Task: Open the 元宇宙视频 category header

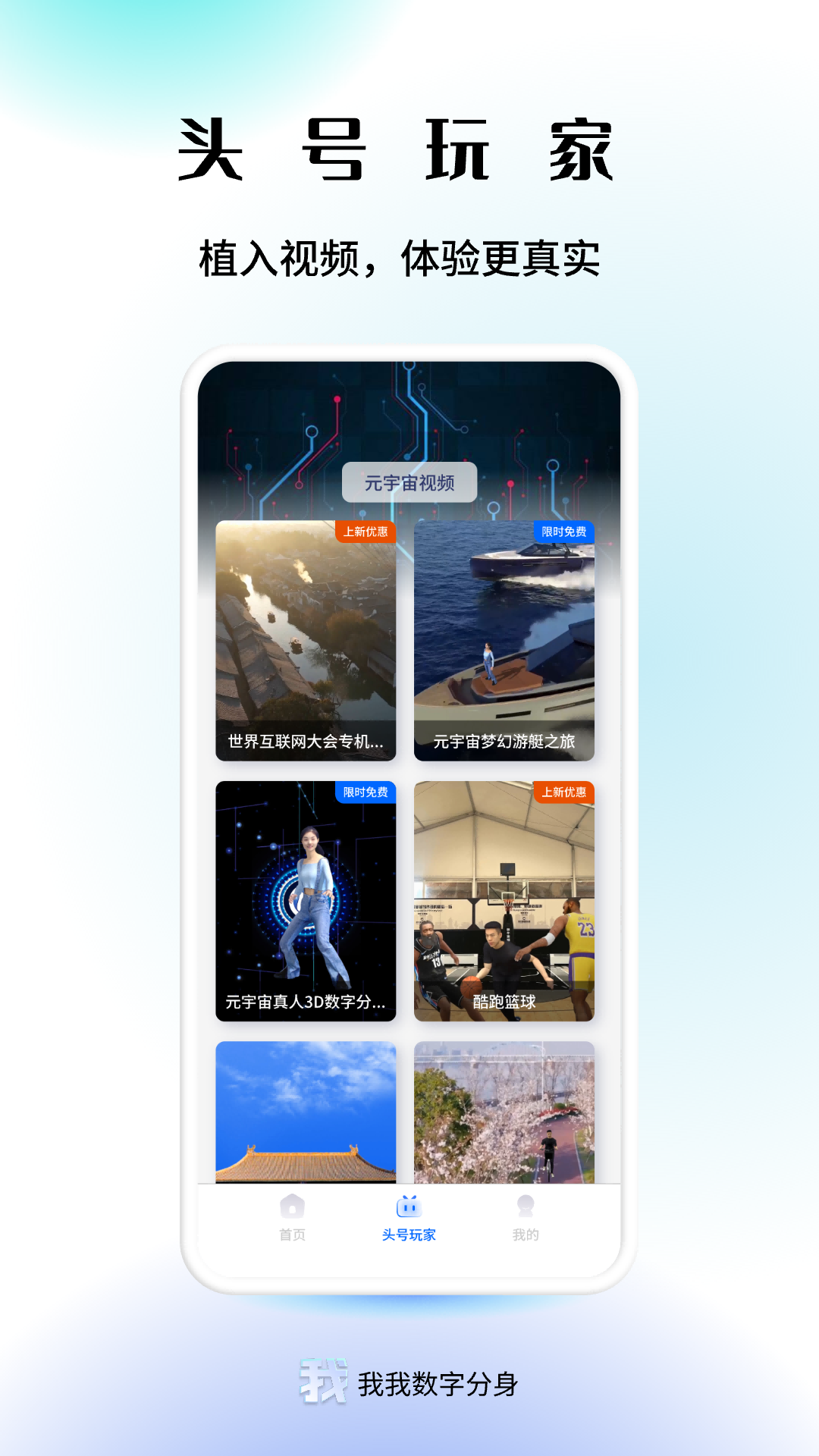Action: click(x=409, y=482)
